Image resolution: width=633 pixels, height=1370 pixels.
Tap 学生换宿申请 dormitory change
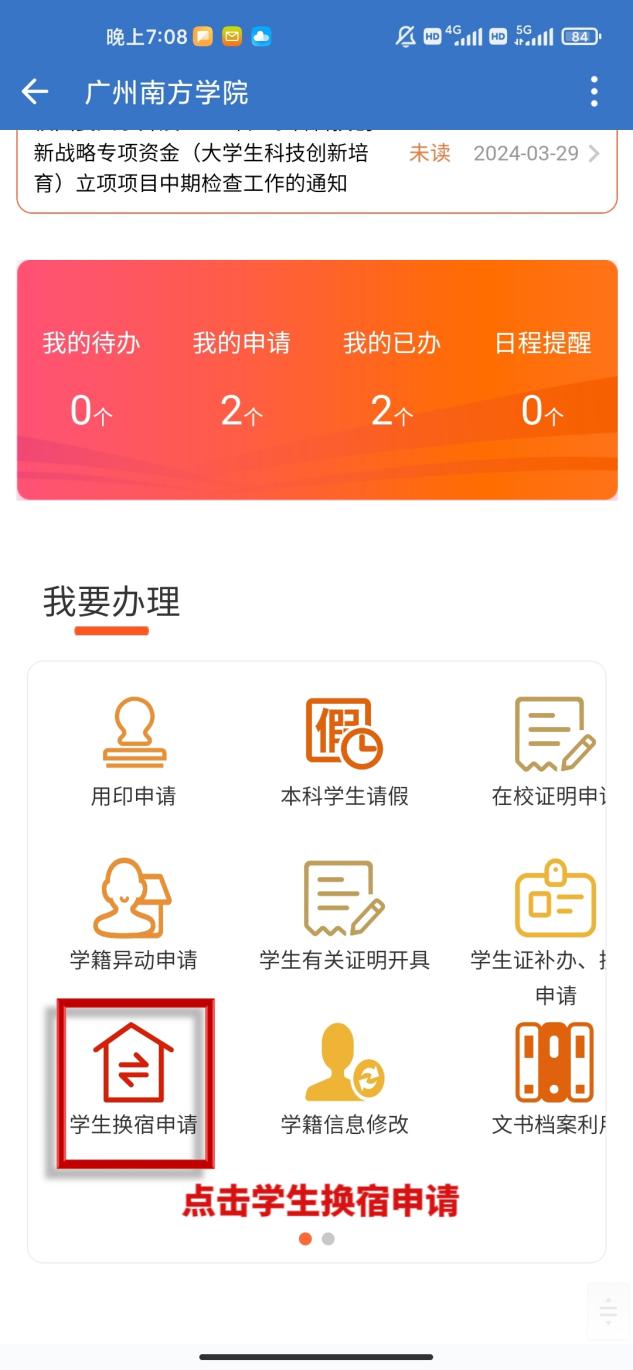click(133, 1080)
